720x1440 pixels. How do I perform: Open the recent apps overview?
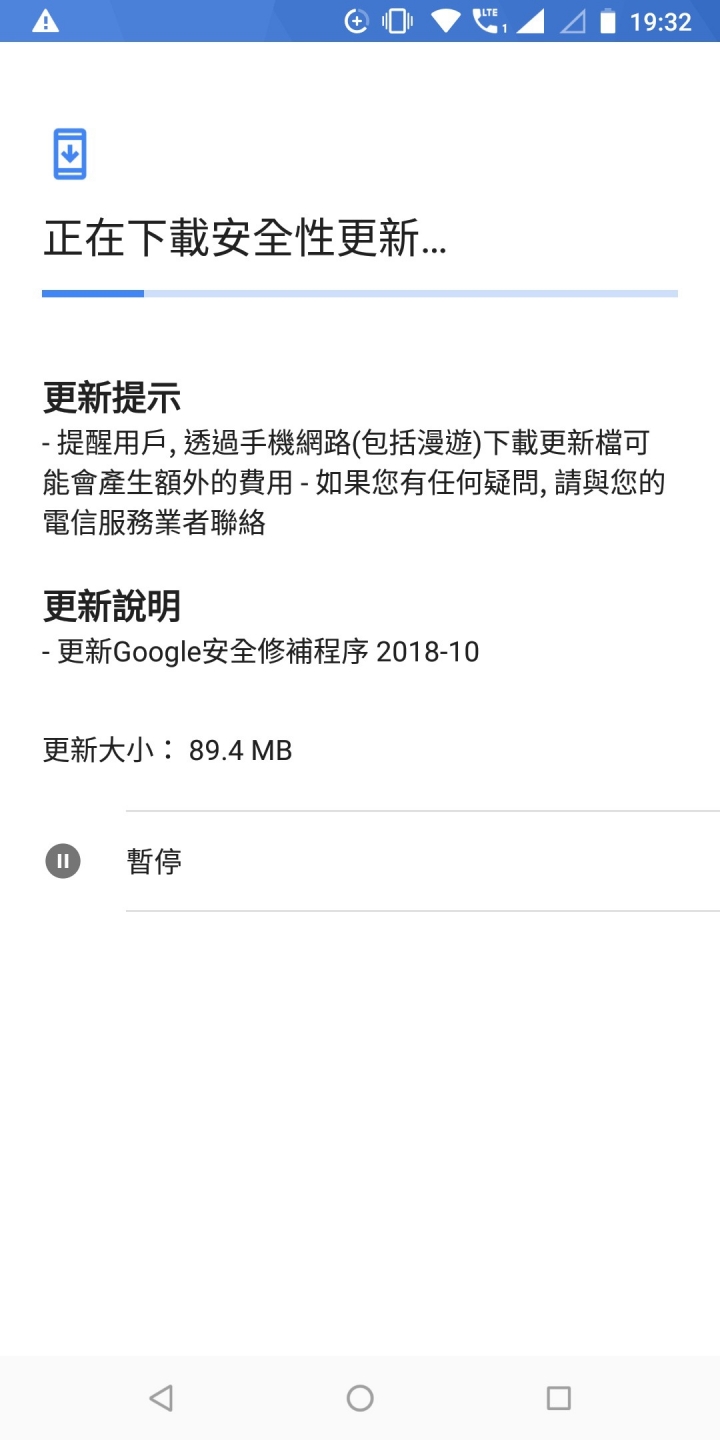click(558, 1397)
